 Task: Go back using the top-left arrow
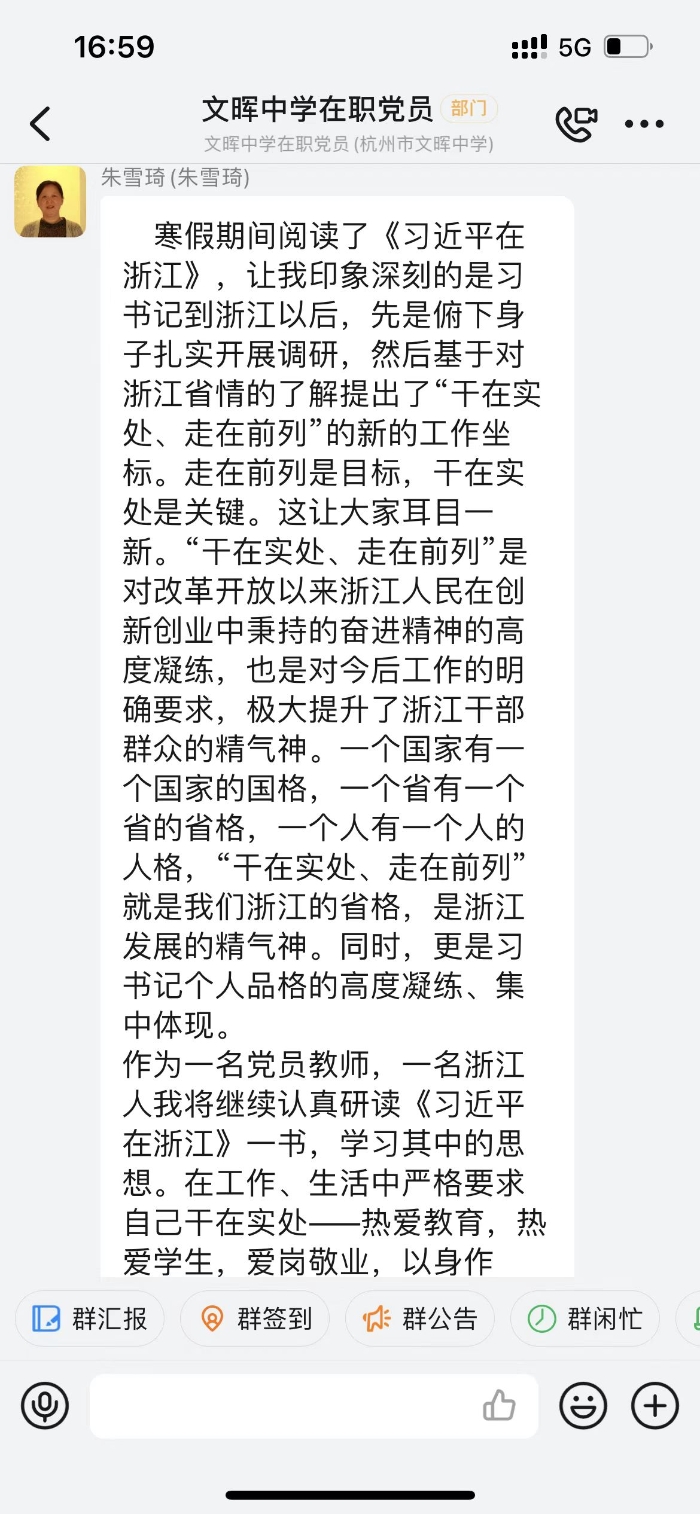(x=40, y=124)
